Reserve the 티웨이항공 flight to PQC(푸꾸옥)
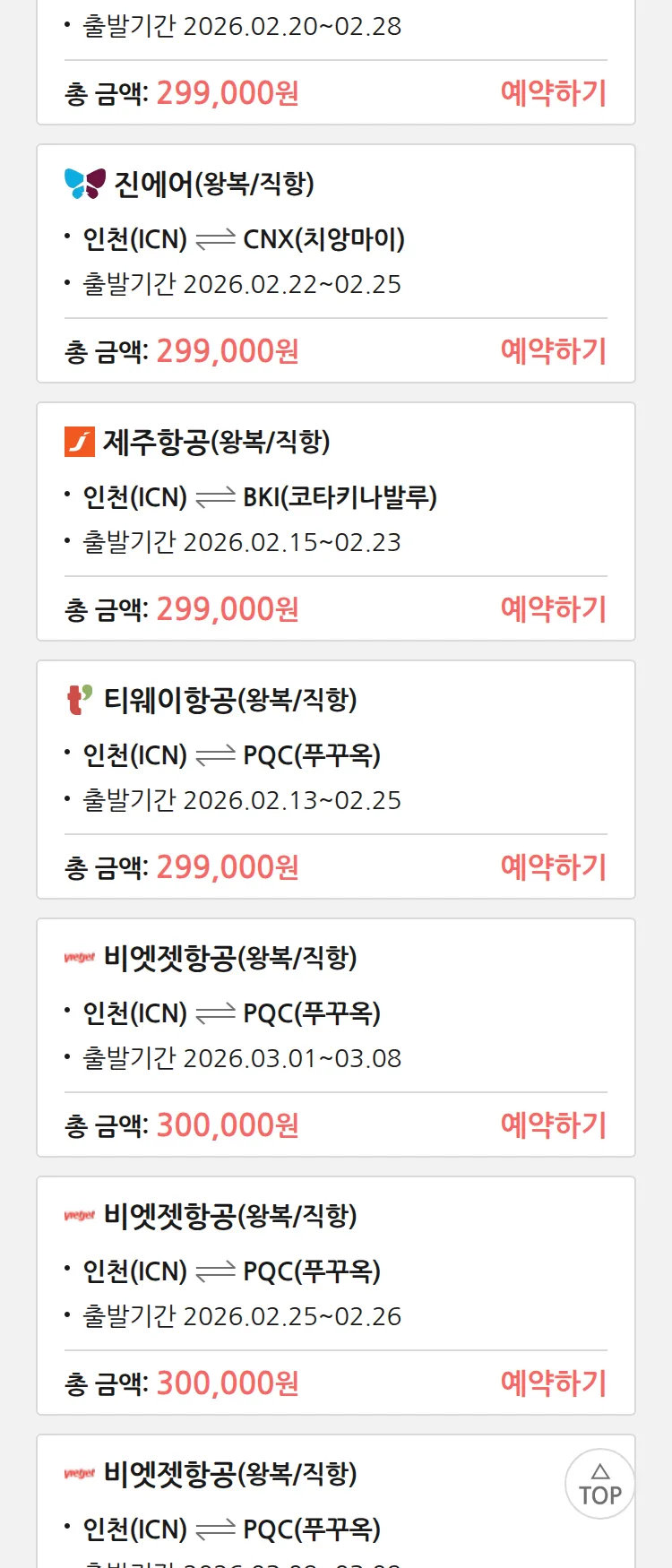 pyautogui.click(x=553, y=867)
